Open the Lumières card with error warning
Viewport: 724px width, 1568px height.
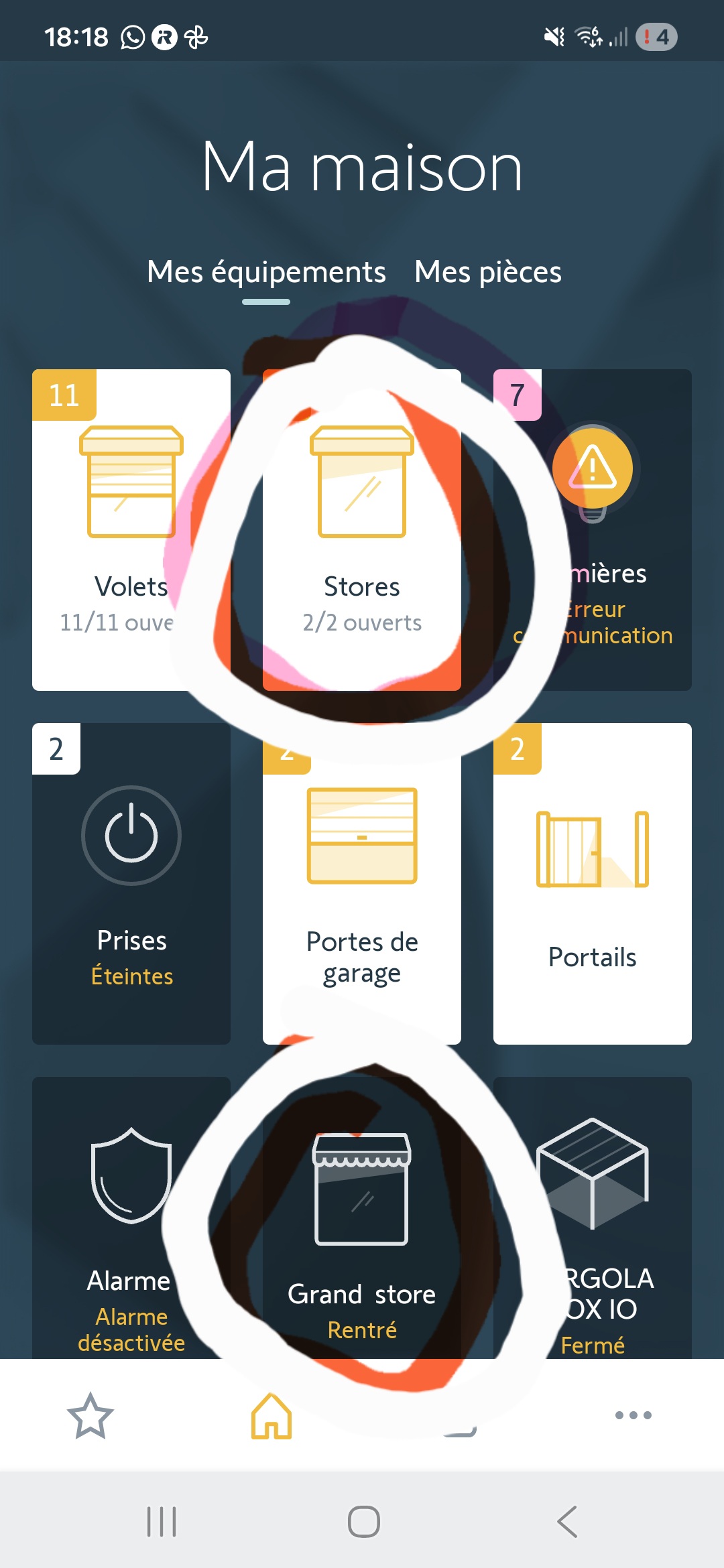click(593, 529)
